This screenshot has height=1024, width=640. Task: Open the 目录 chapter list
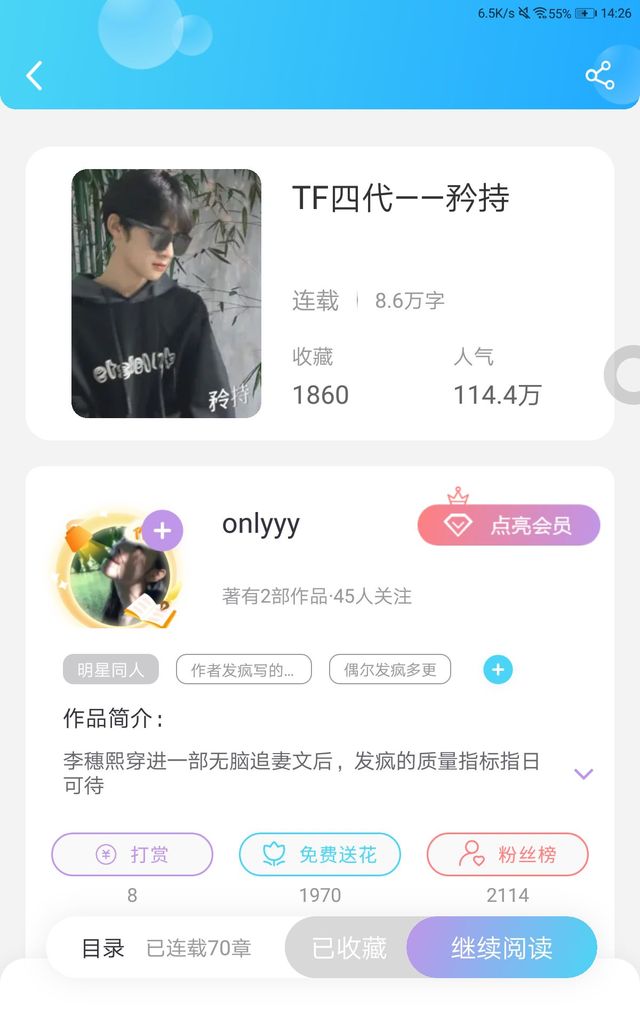click(103, 947)
